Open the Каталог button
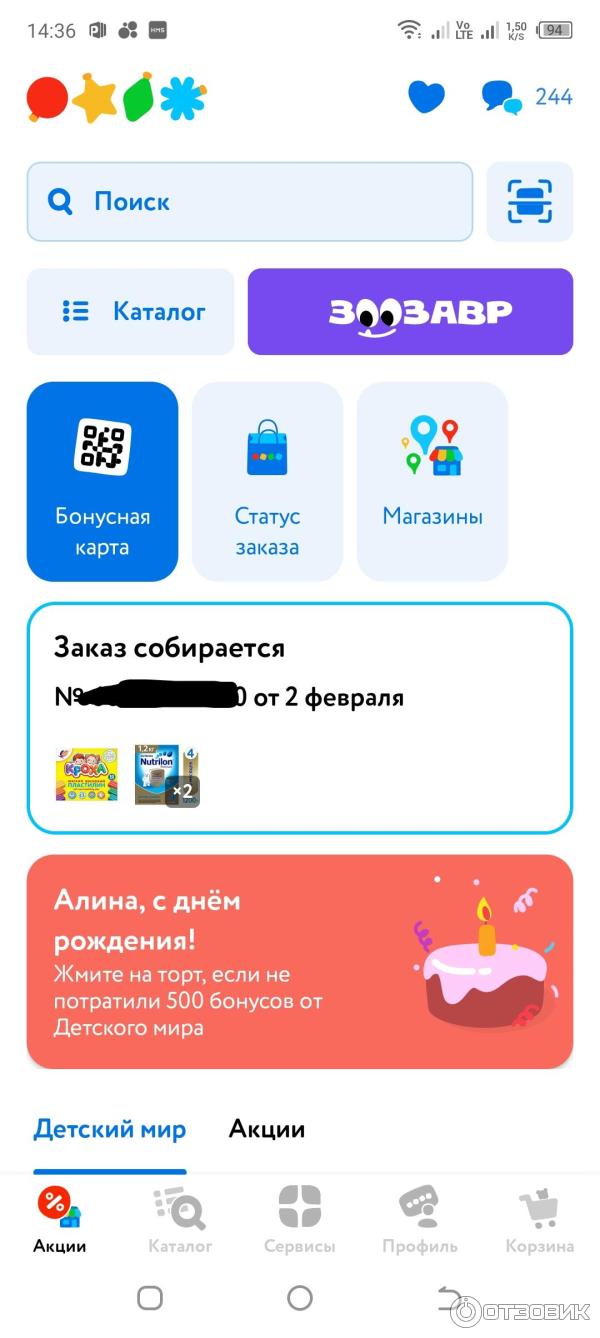Screen dimensions: 600x1338 point(131,311)
